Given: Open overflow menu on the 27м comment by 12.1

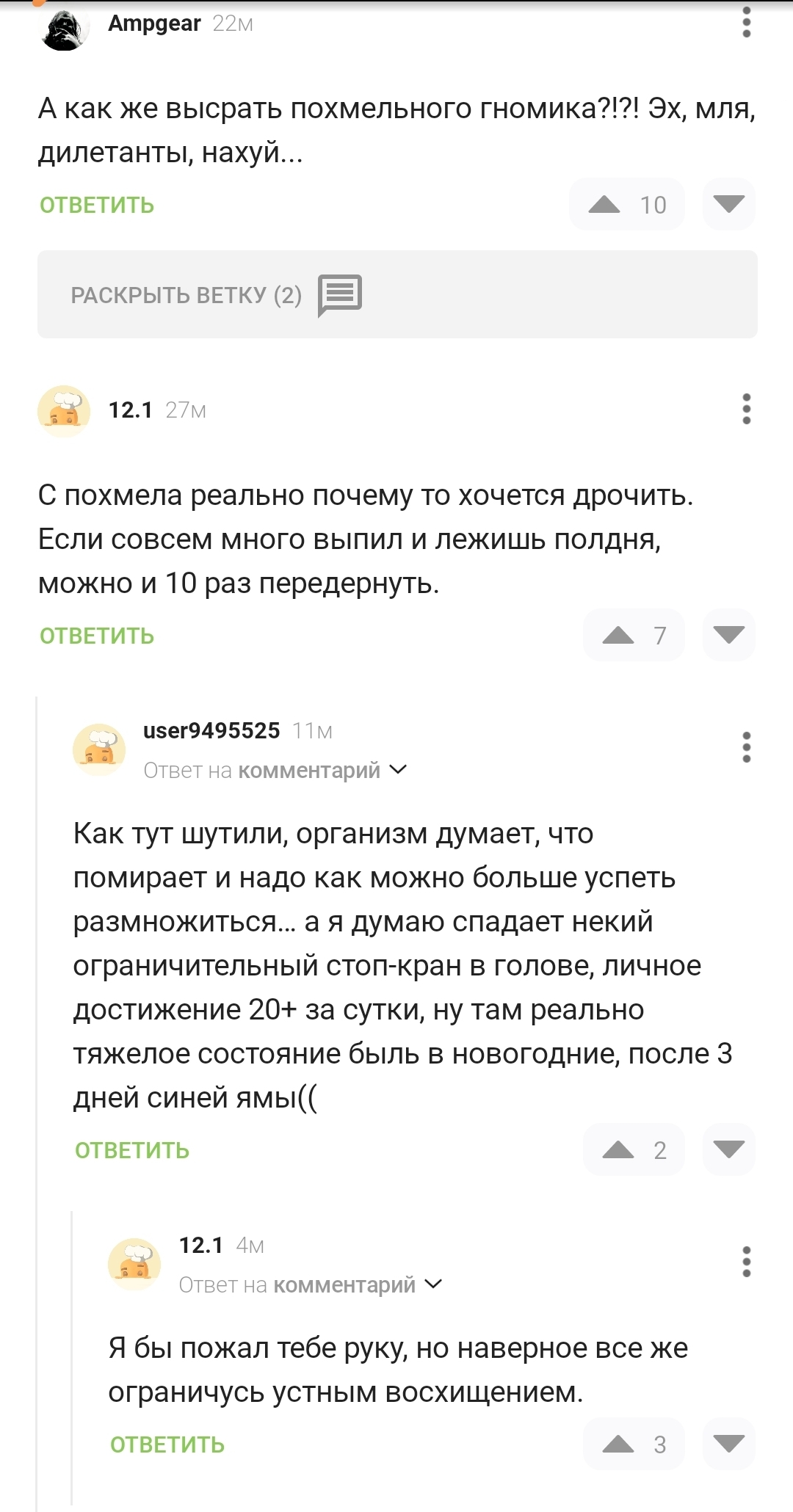Looking at the screenshot, I should (746, 409).
